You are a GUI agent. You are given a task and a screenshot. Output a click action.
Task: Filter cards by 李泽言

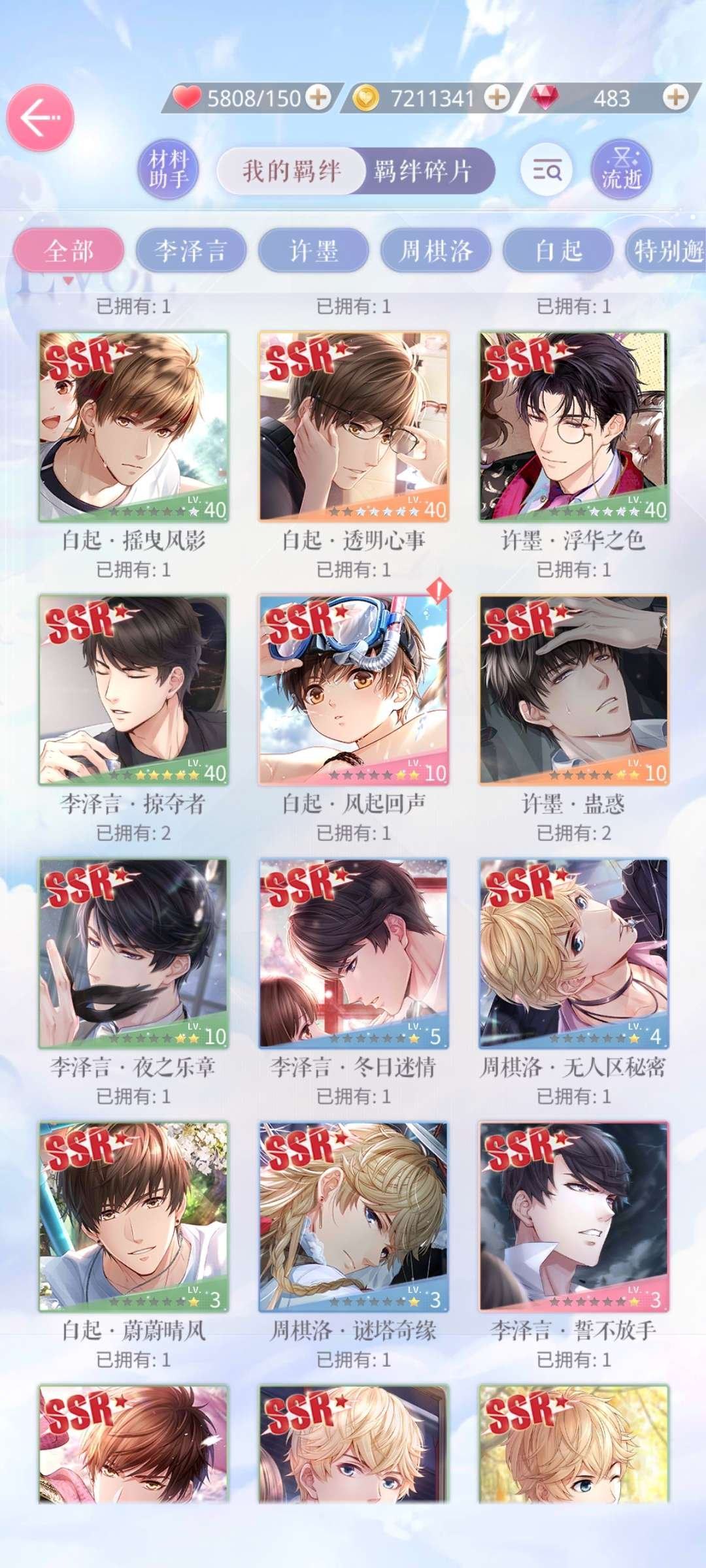click(191, 251)
